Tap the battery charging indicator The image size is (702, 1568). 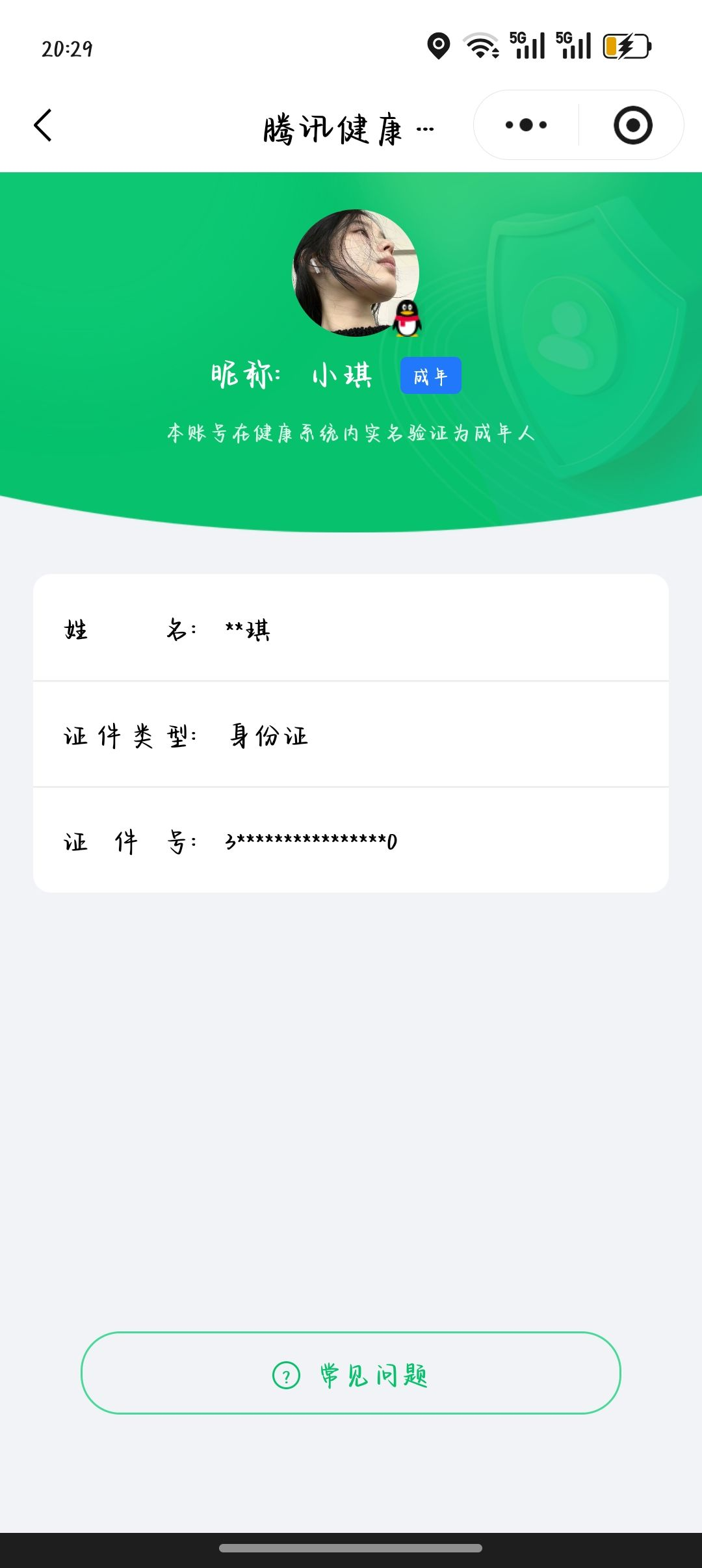pos(625,46)
